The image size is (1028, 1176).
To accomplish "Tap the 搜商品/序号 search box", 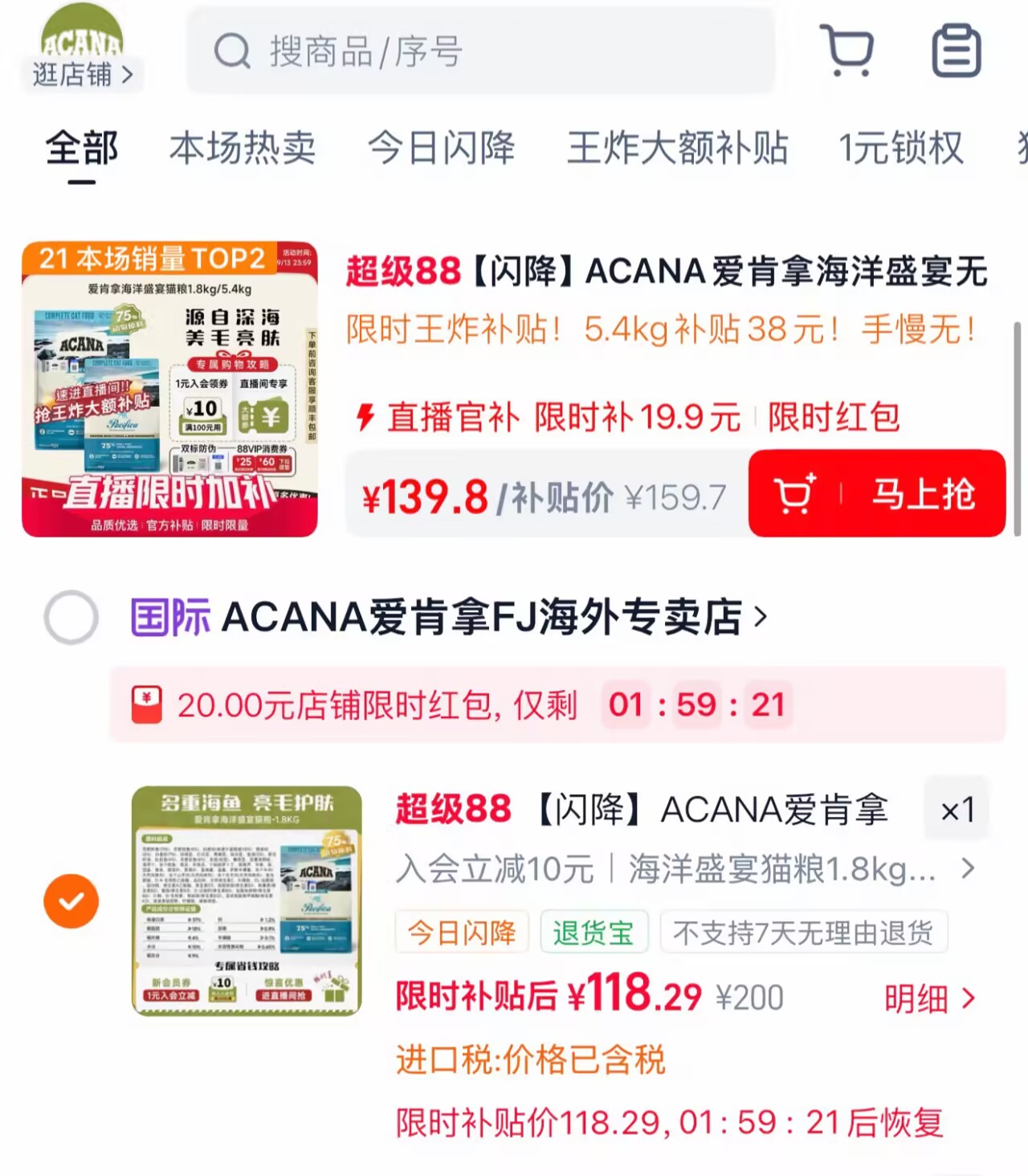I will 480,51.
